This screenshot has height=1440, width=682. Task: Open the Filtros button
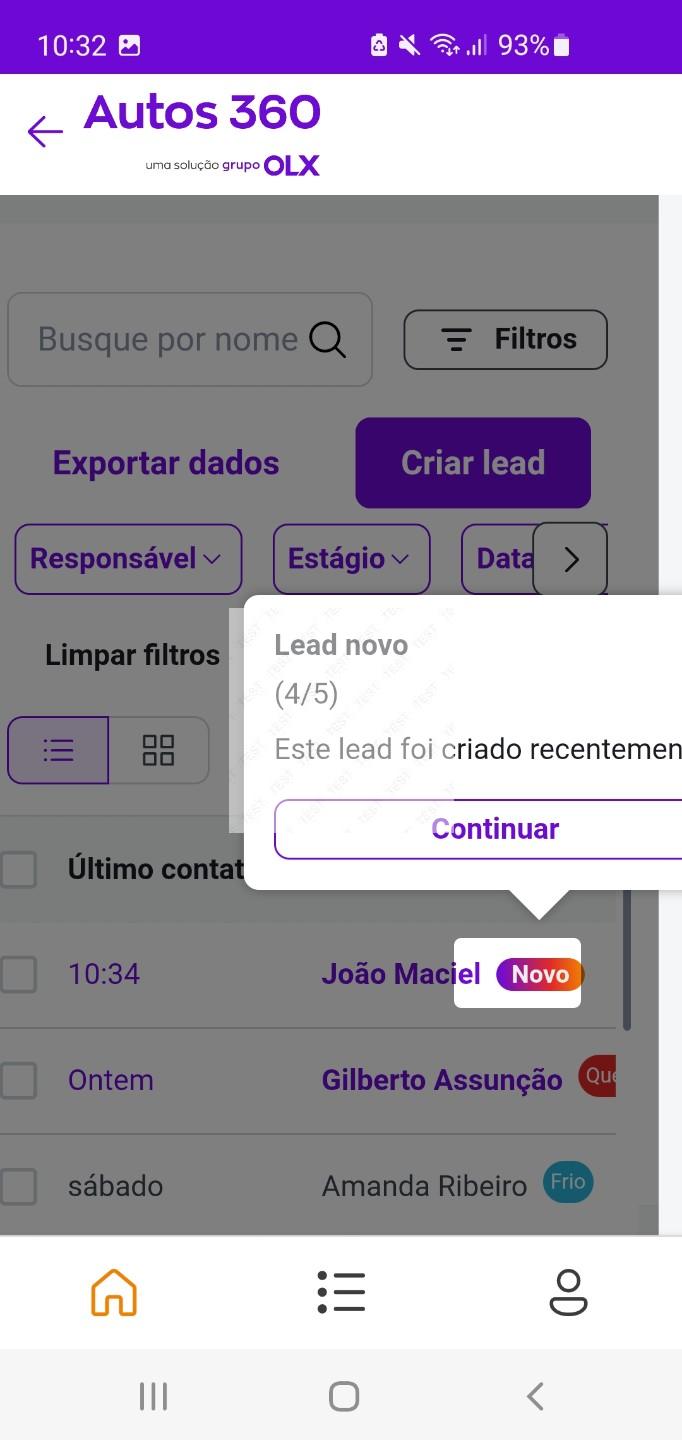[x=505, y=340]
